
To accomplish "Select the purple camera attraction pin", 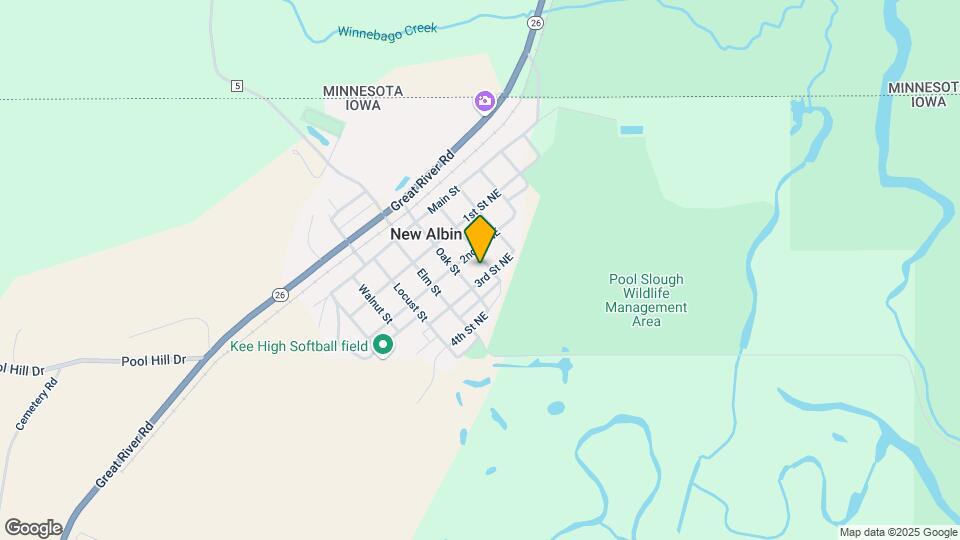I will (484, 101).
